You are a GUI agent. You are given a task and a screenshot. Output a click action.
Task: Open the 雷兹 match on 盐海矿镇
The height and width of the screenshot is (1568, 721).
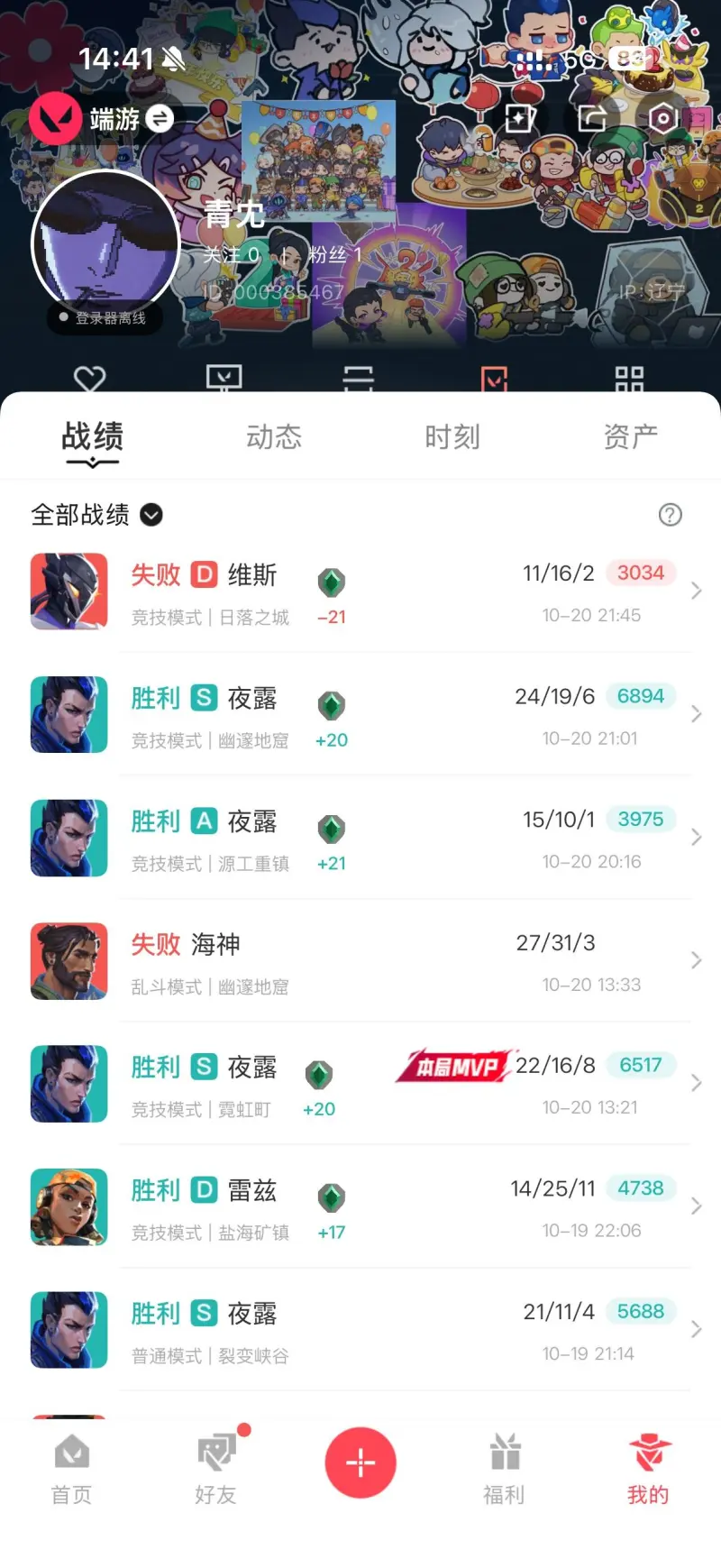[x=360, y=1208]
